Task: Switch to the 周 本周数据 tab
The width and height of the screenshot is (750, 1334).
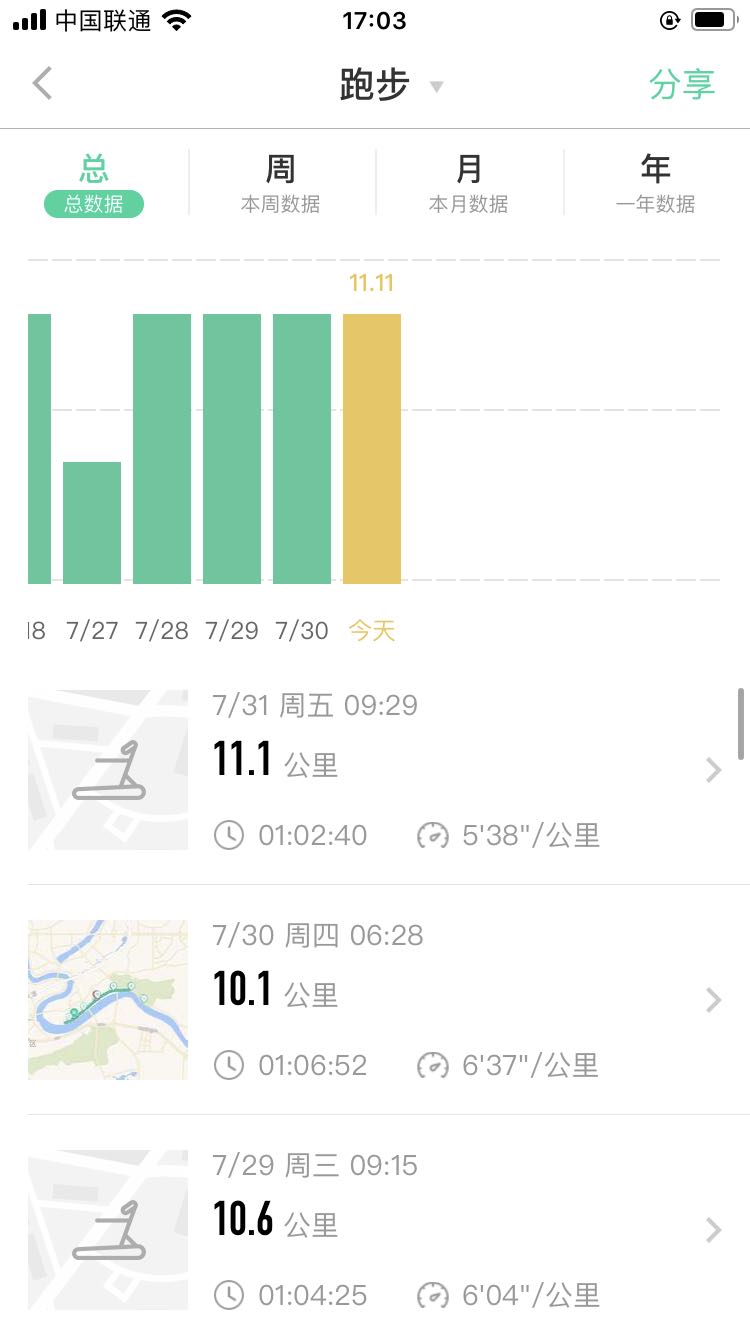Action: click(281, 183)
